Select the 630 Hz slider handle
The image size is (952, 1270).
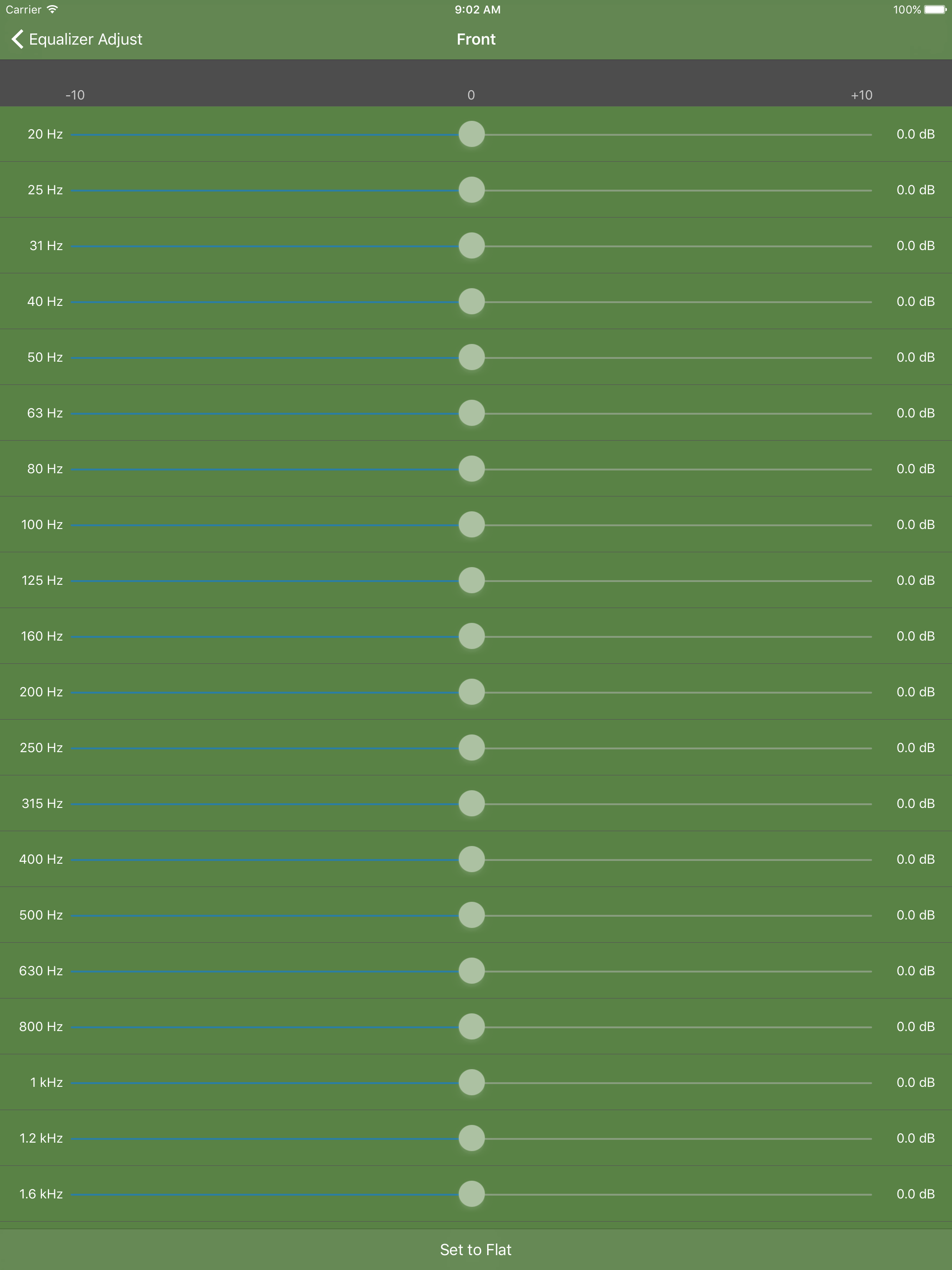(x=471, y=971)
